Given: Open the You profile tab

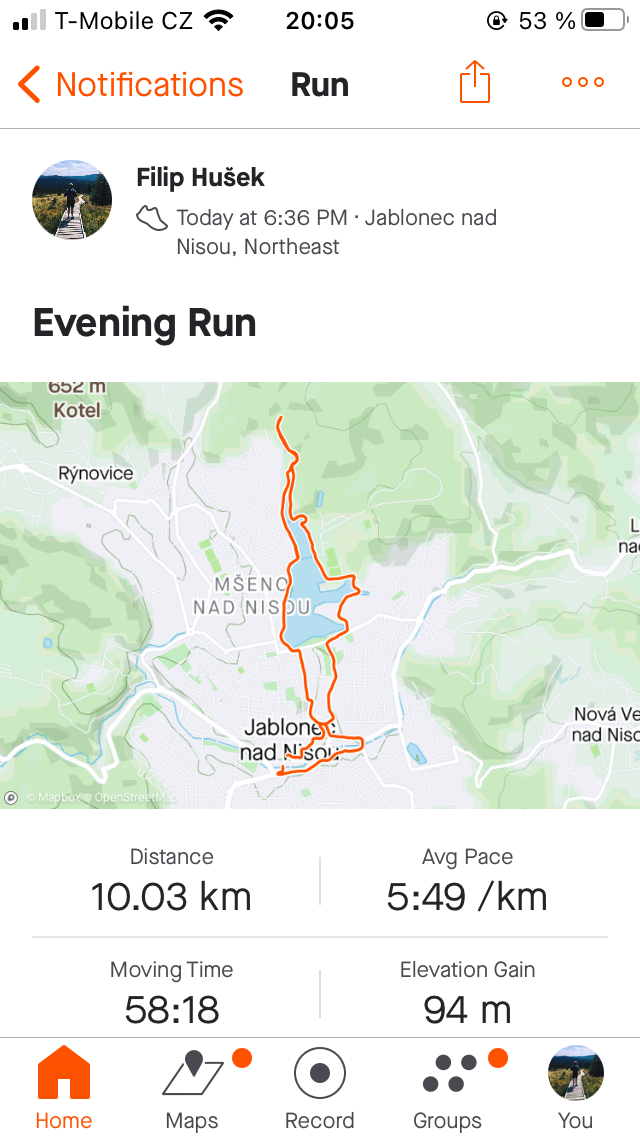Looking at the screenshot, I should coord(575,1088).
